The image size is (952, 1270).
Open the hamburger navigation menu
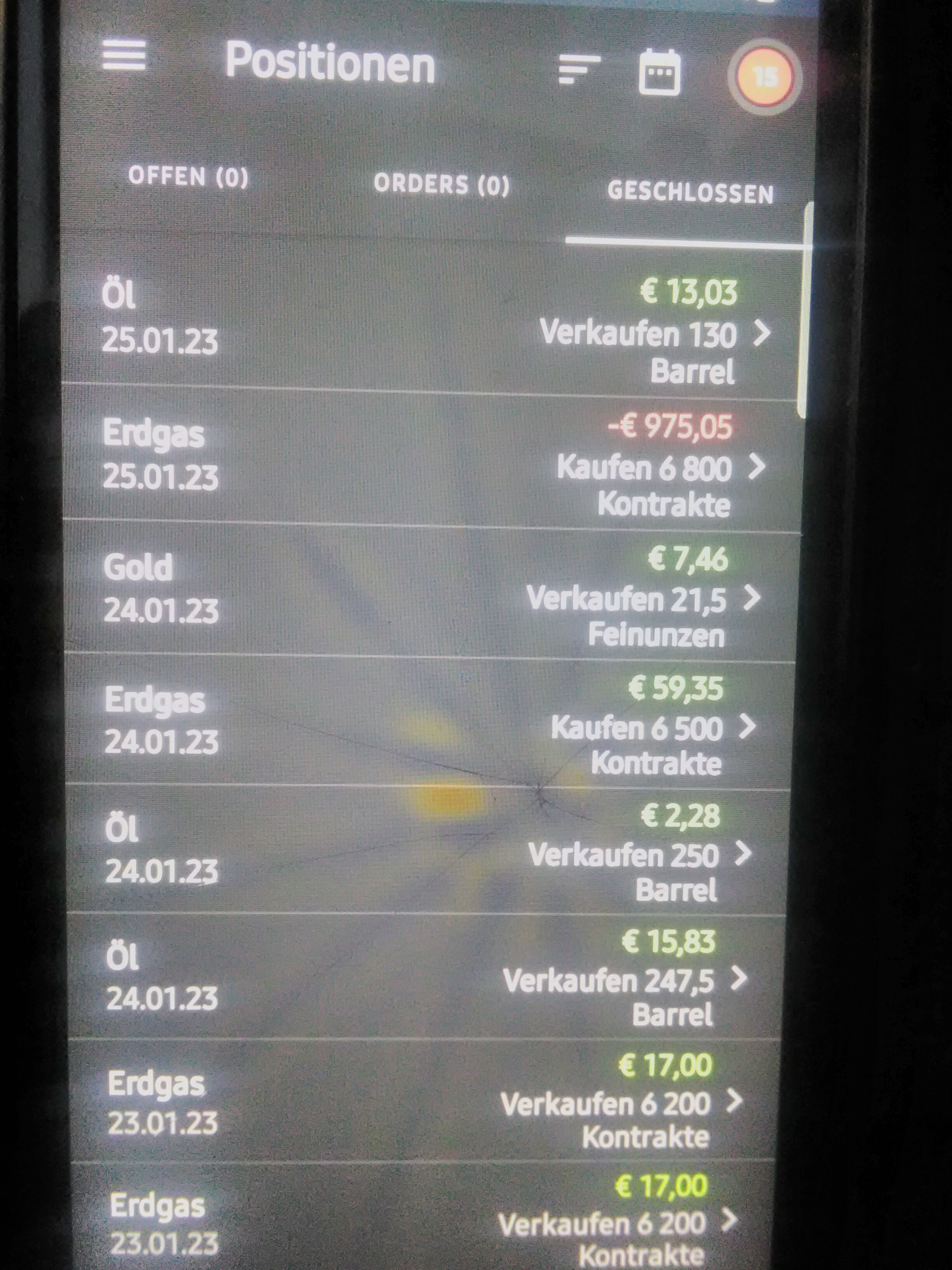tap(124, 56)
